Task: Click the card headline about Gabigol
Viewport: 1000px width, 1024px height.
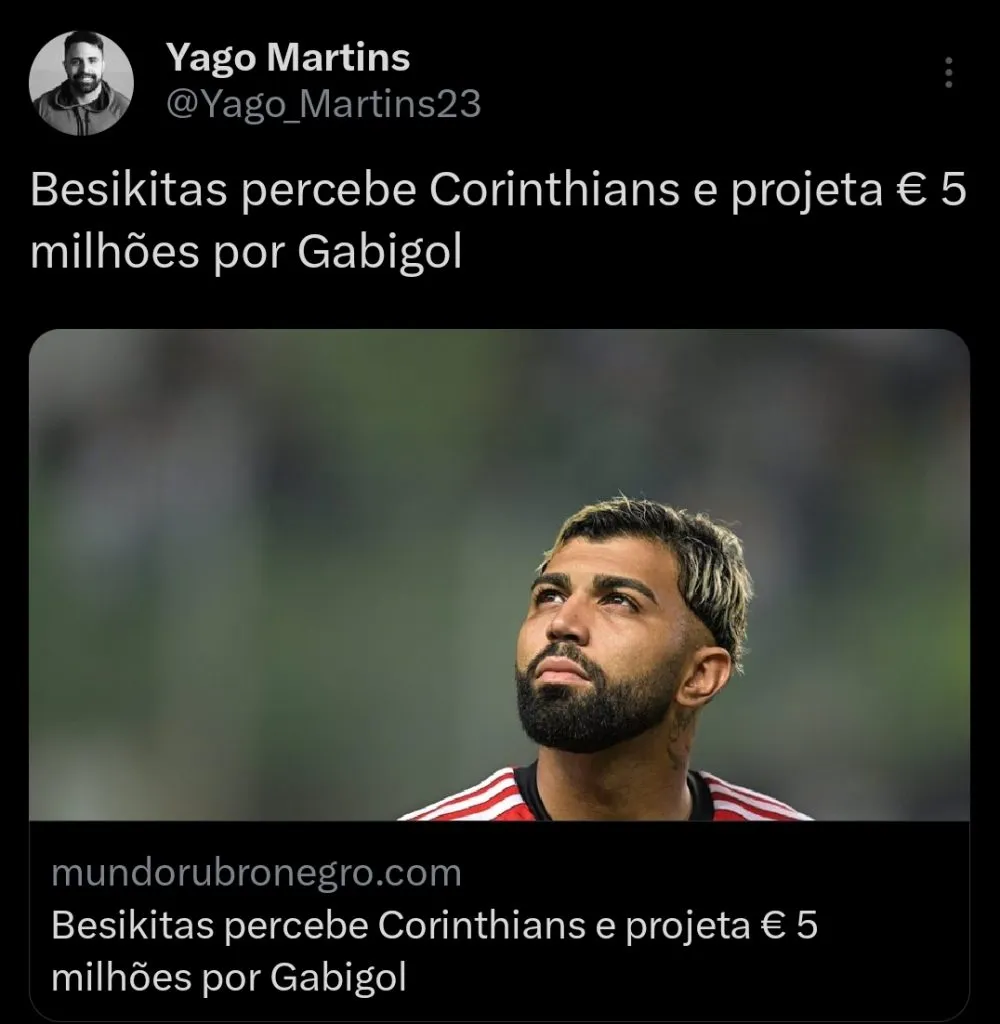Action: coord(436,926)
